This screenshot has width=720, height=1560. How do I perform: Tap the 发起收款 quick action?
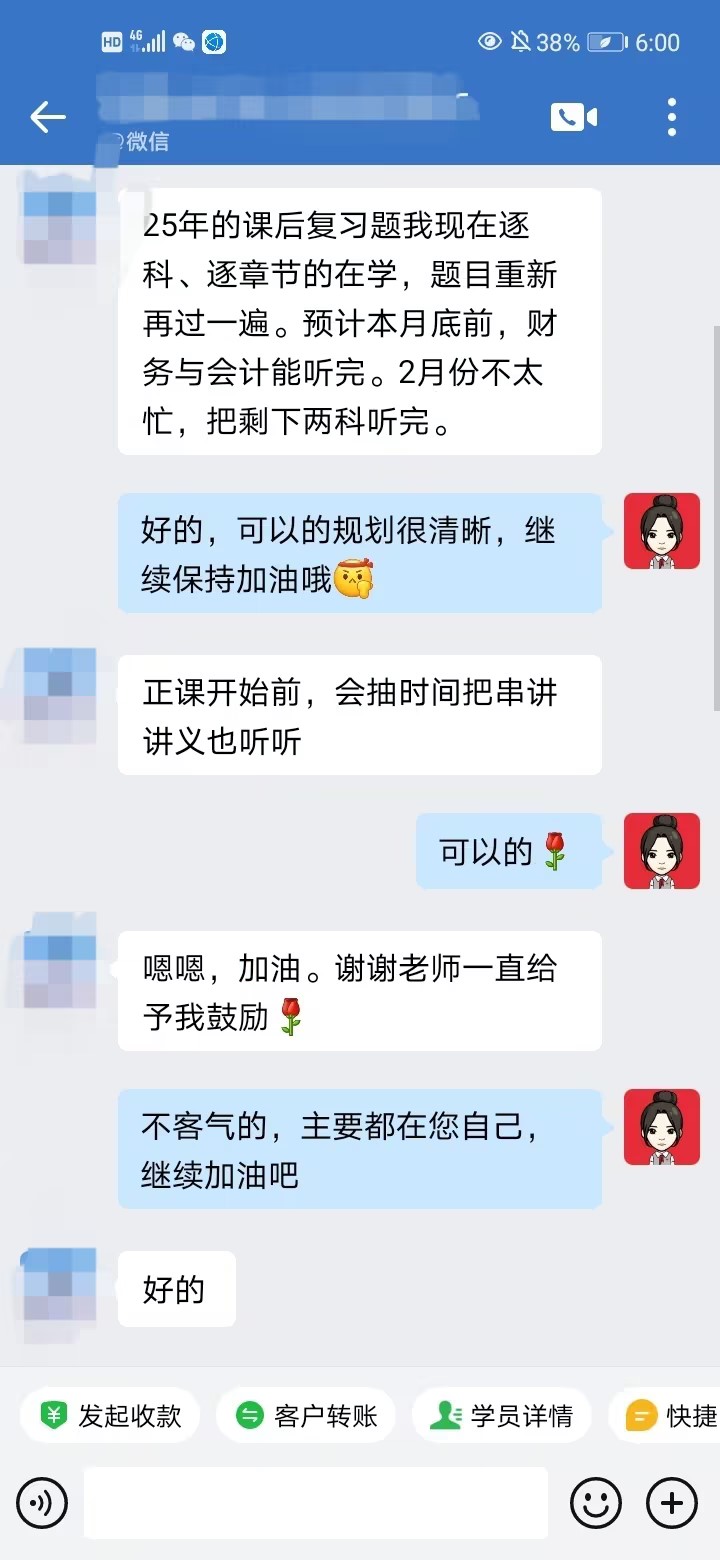pyautogui.click(x=109, y=1414)
